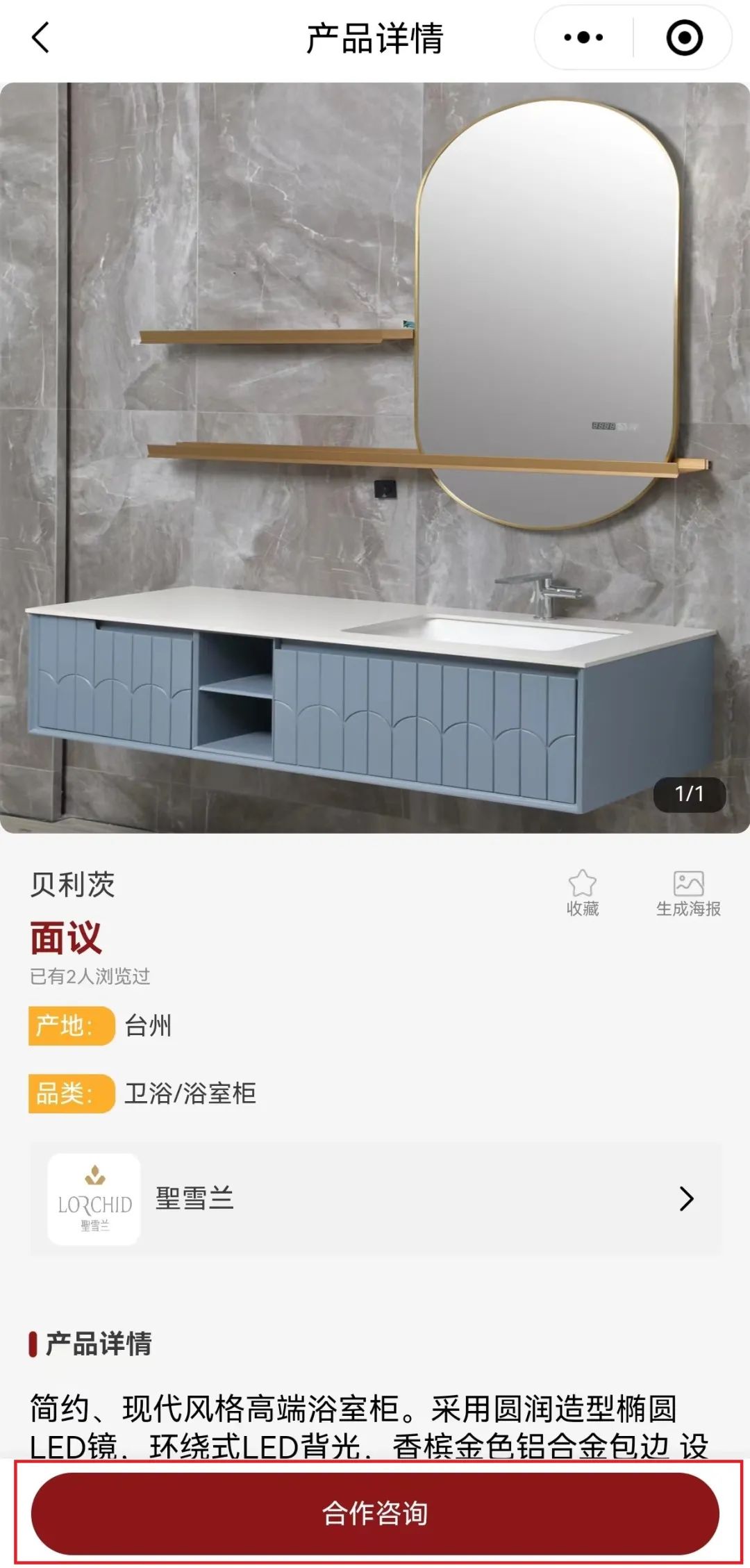Tap the 合作咨询 button
Image resolution: width=750 pixels, height=1568 pixels.
click(375, 1514)
